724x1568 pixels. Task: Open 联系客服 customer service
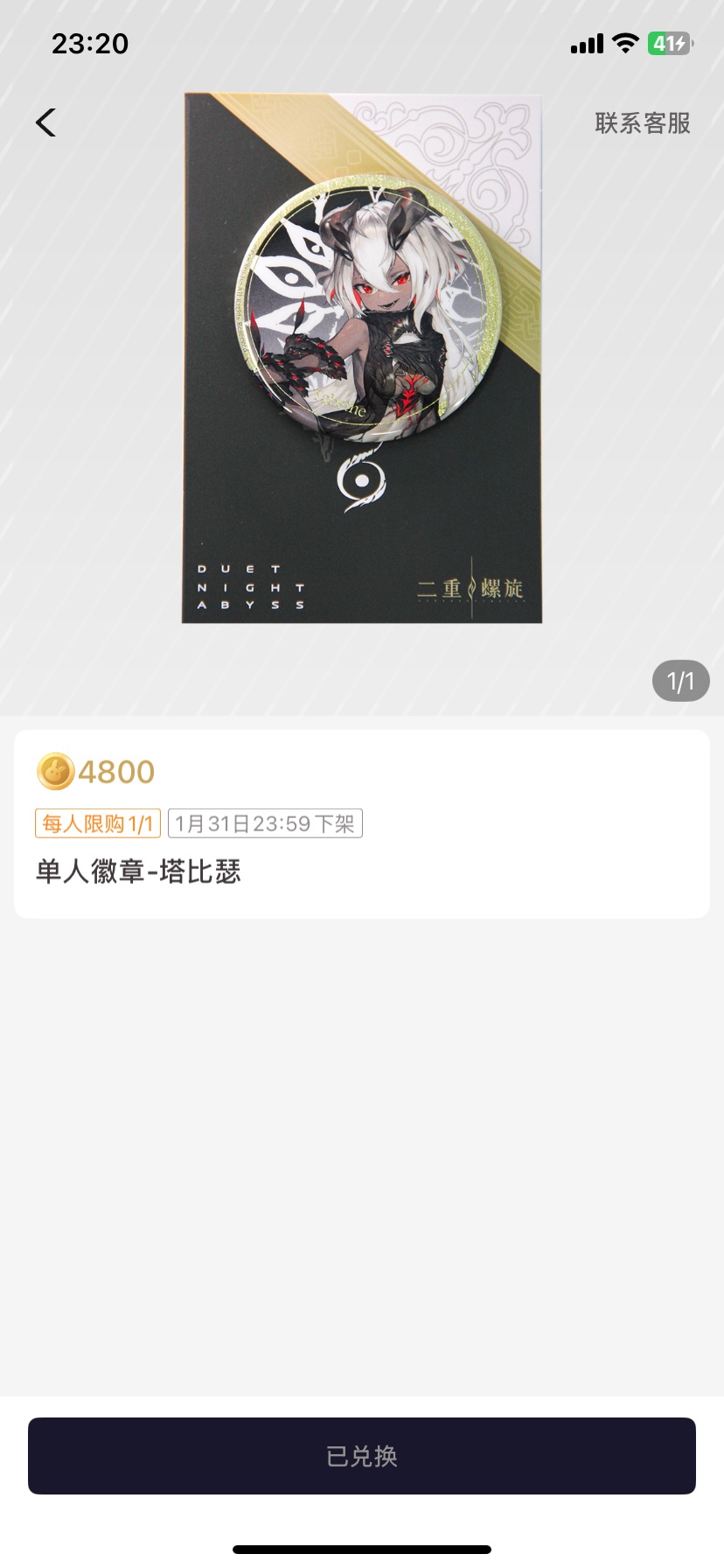tap(643, 123)
